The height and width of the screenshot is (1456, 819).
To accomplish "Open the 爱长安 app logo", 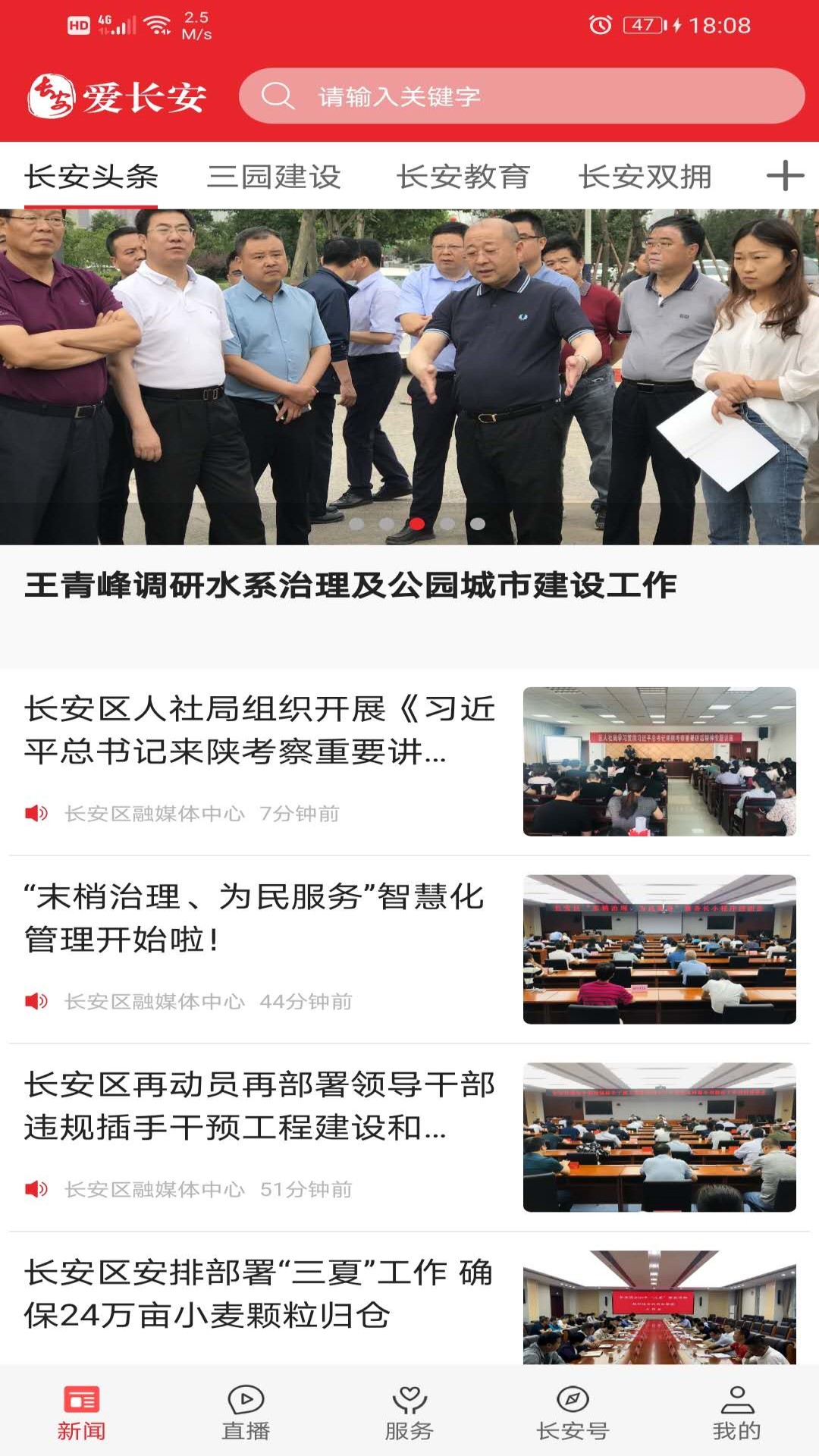I will click(121, 97).
